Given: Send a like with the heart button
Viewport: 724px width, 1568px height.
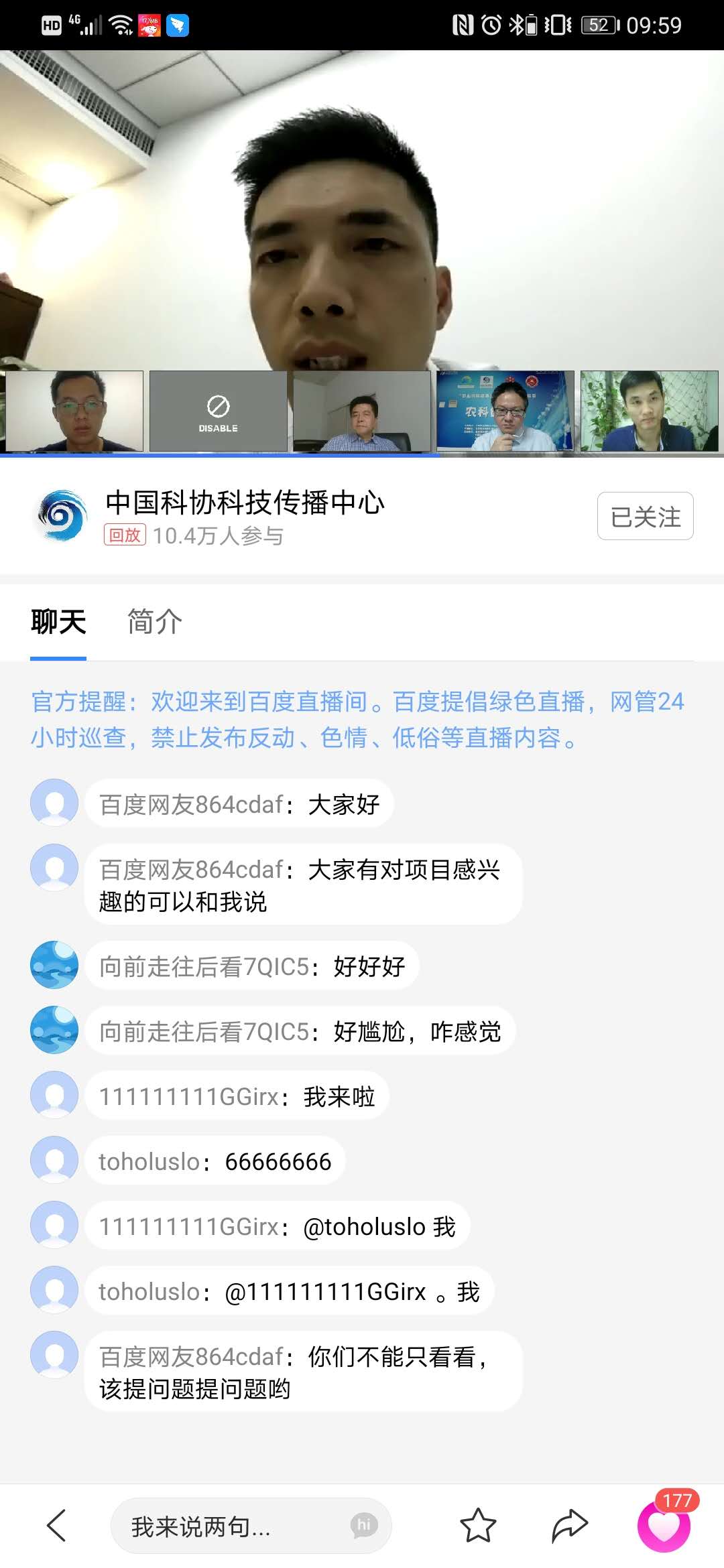Looking at the screenshot, I should [664, 1526].
